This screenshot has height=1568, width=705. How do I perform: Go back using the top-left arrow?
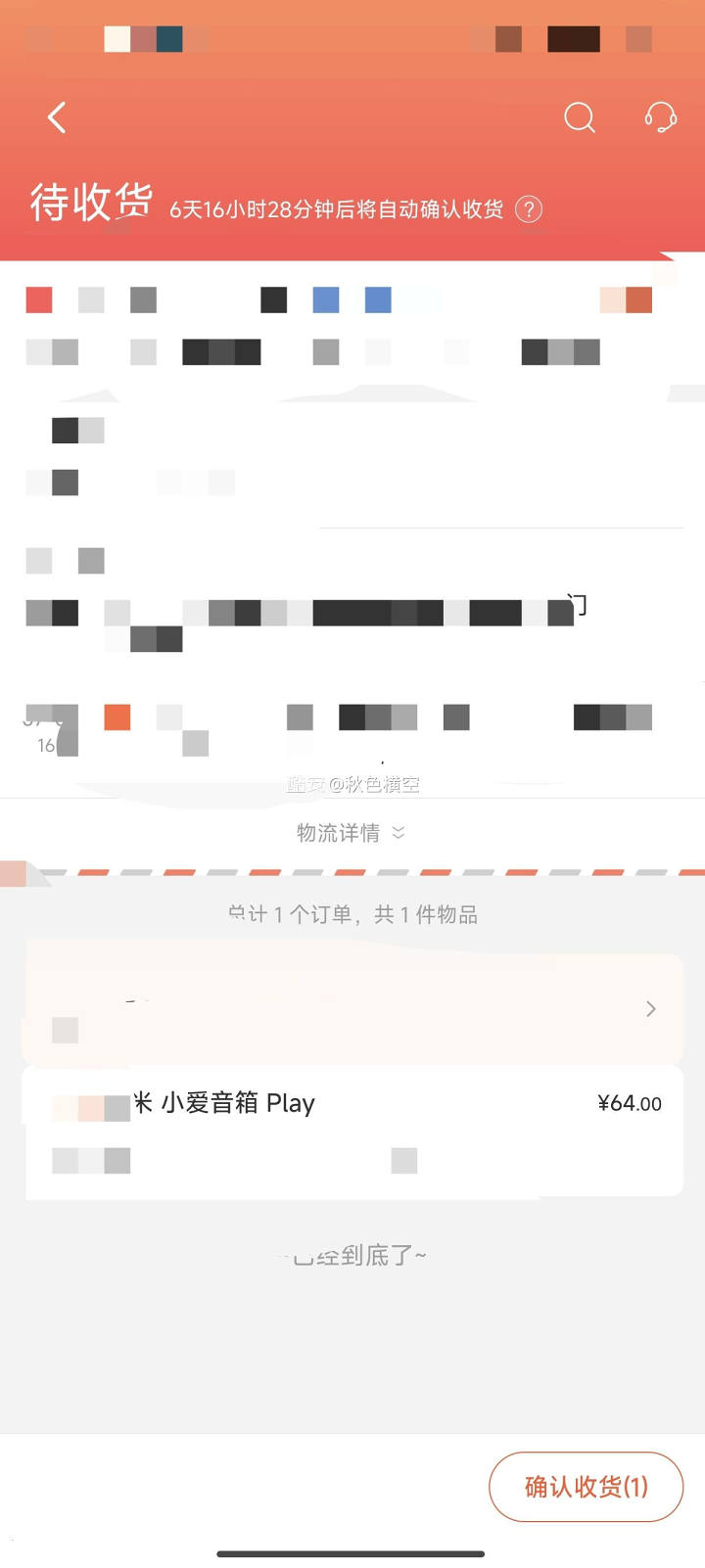click(x=57, y=118)
